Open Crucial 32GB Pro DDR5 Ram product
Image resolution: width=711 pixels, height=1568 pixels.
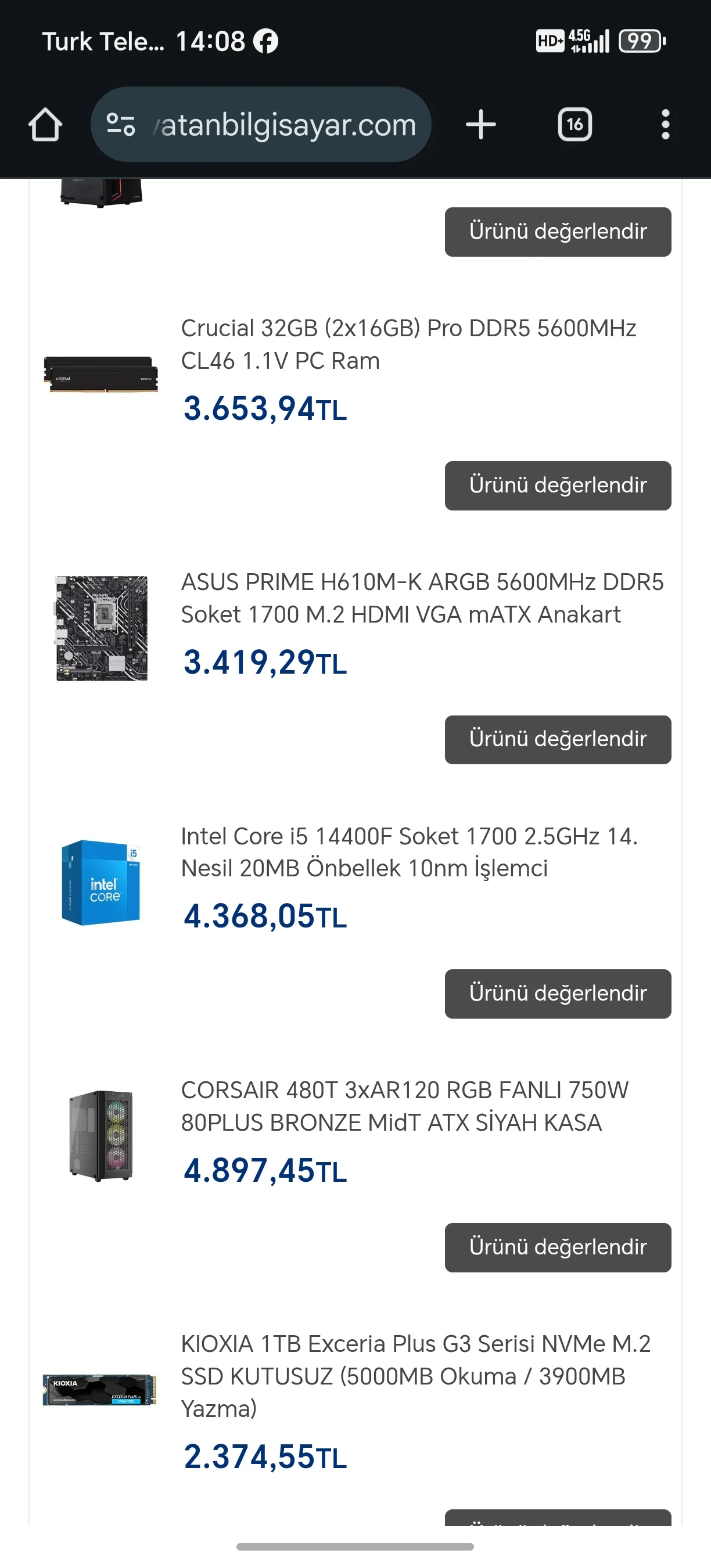click(408, 344)
